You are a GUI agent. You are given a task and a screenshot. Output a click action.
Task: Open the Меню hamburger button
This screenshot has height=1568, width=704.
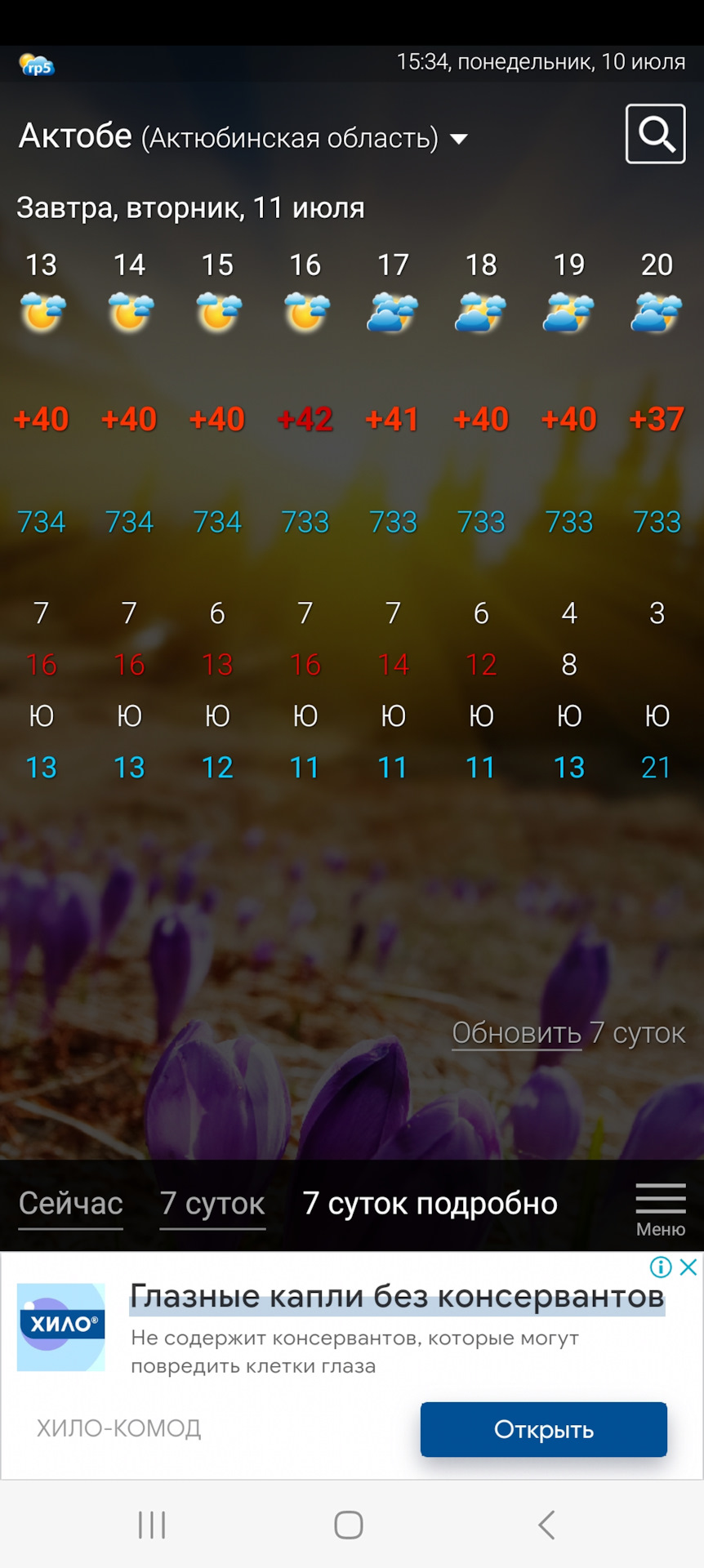point(660,1209)
